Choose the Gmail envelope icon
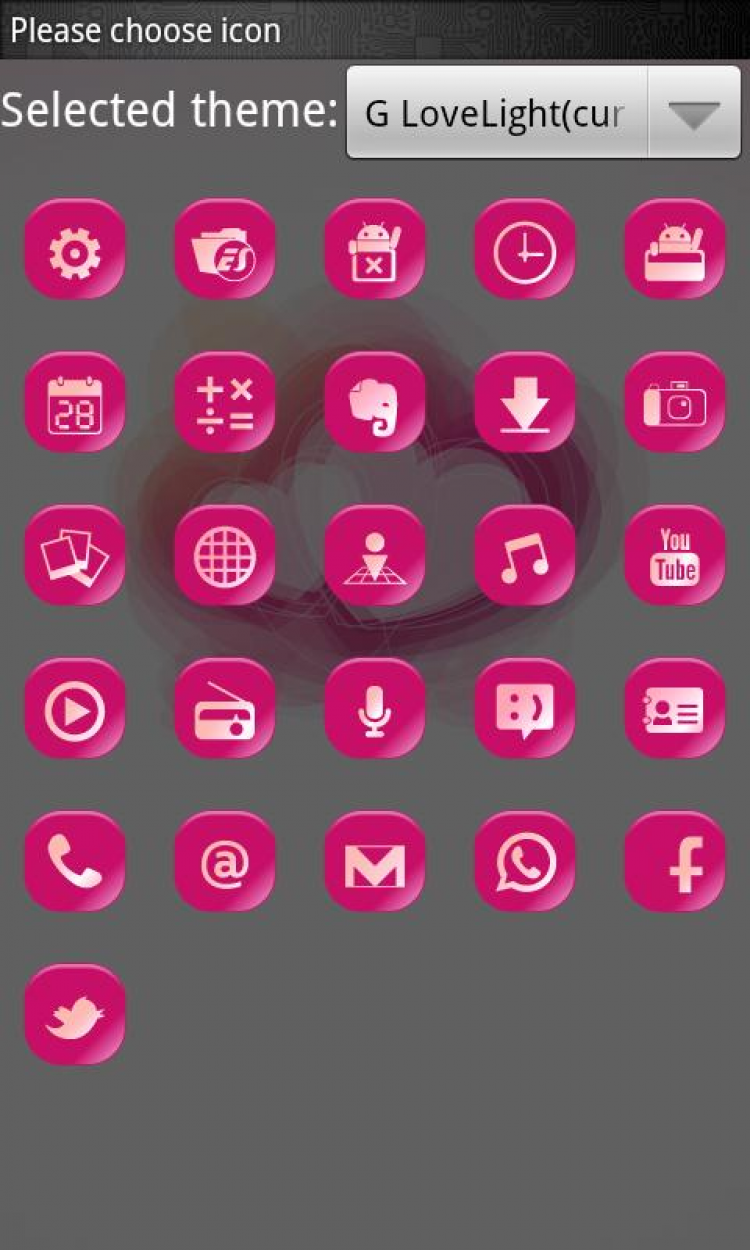The height and width of the screenshot is (1250, 750). (375, 861)
